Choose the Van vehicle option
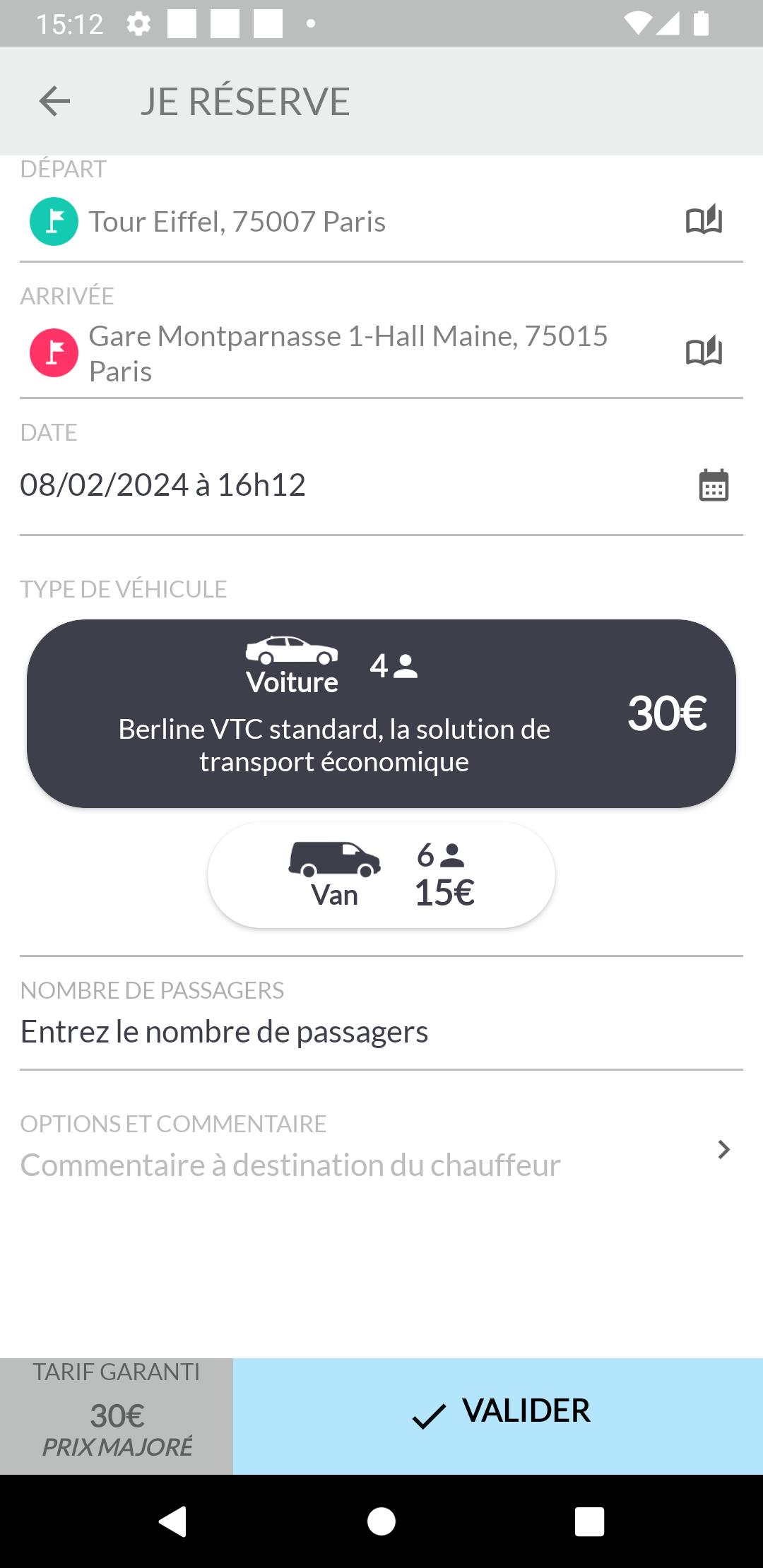 point(381,875)
